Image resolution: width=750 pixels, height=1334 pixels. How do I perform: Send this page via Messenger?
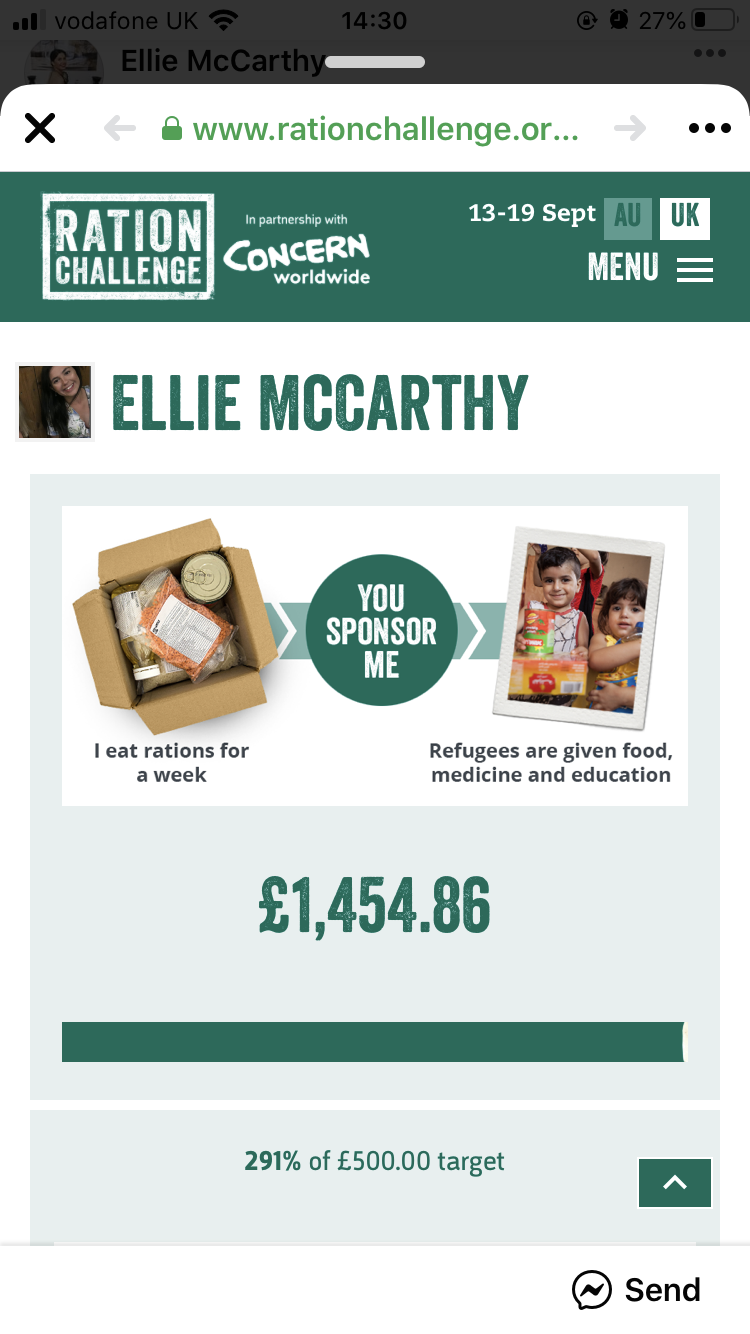point(637,1290)
